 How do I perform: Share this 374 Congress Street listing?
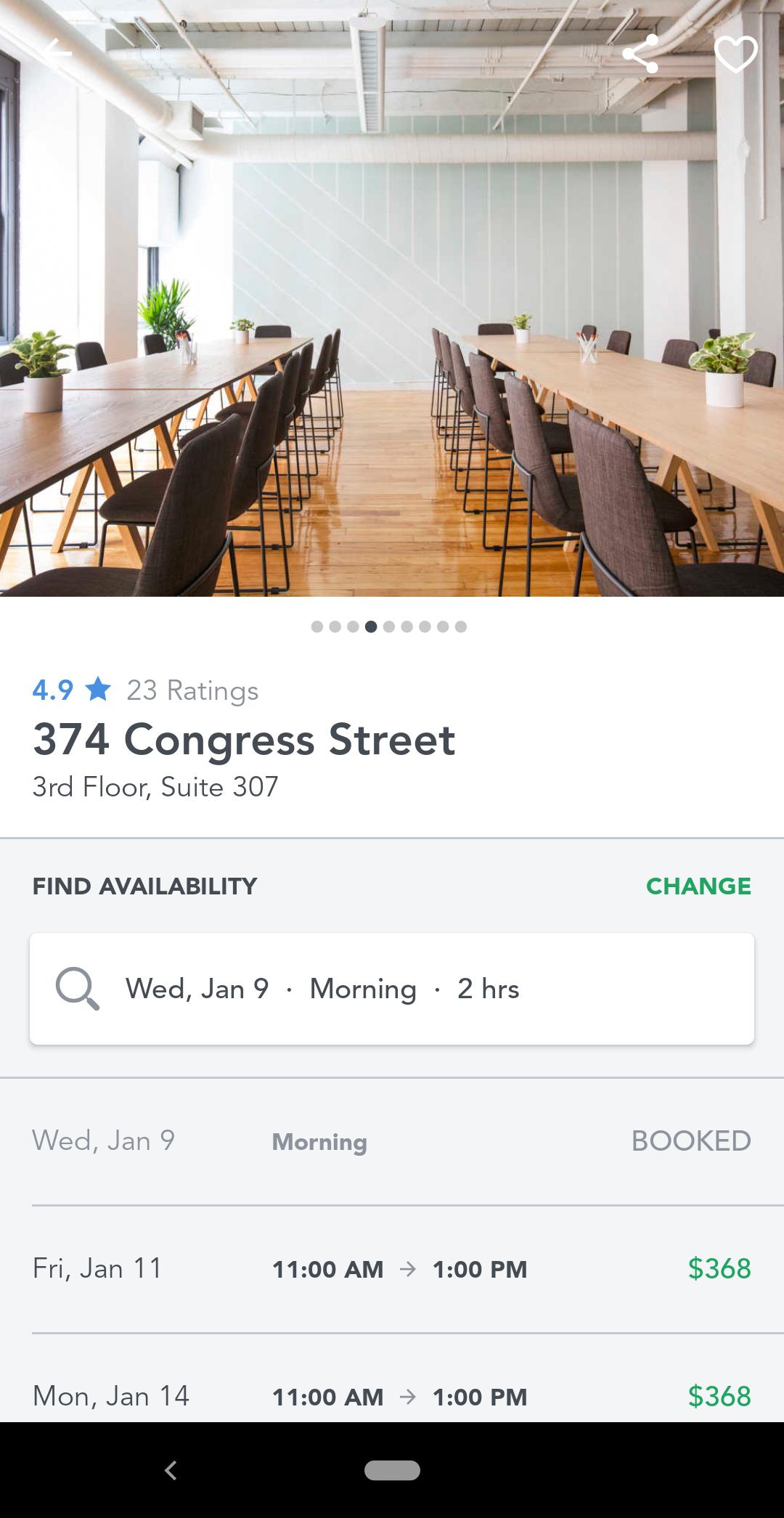pos(640,54)
